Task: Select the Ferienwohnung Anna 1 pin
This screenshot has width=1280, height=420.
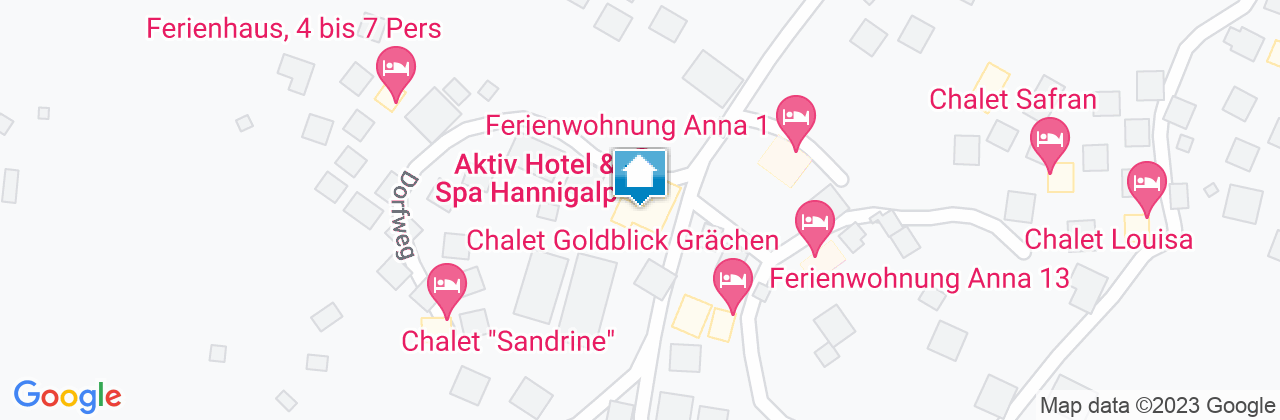Action: (795, 117)
